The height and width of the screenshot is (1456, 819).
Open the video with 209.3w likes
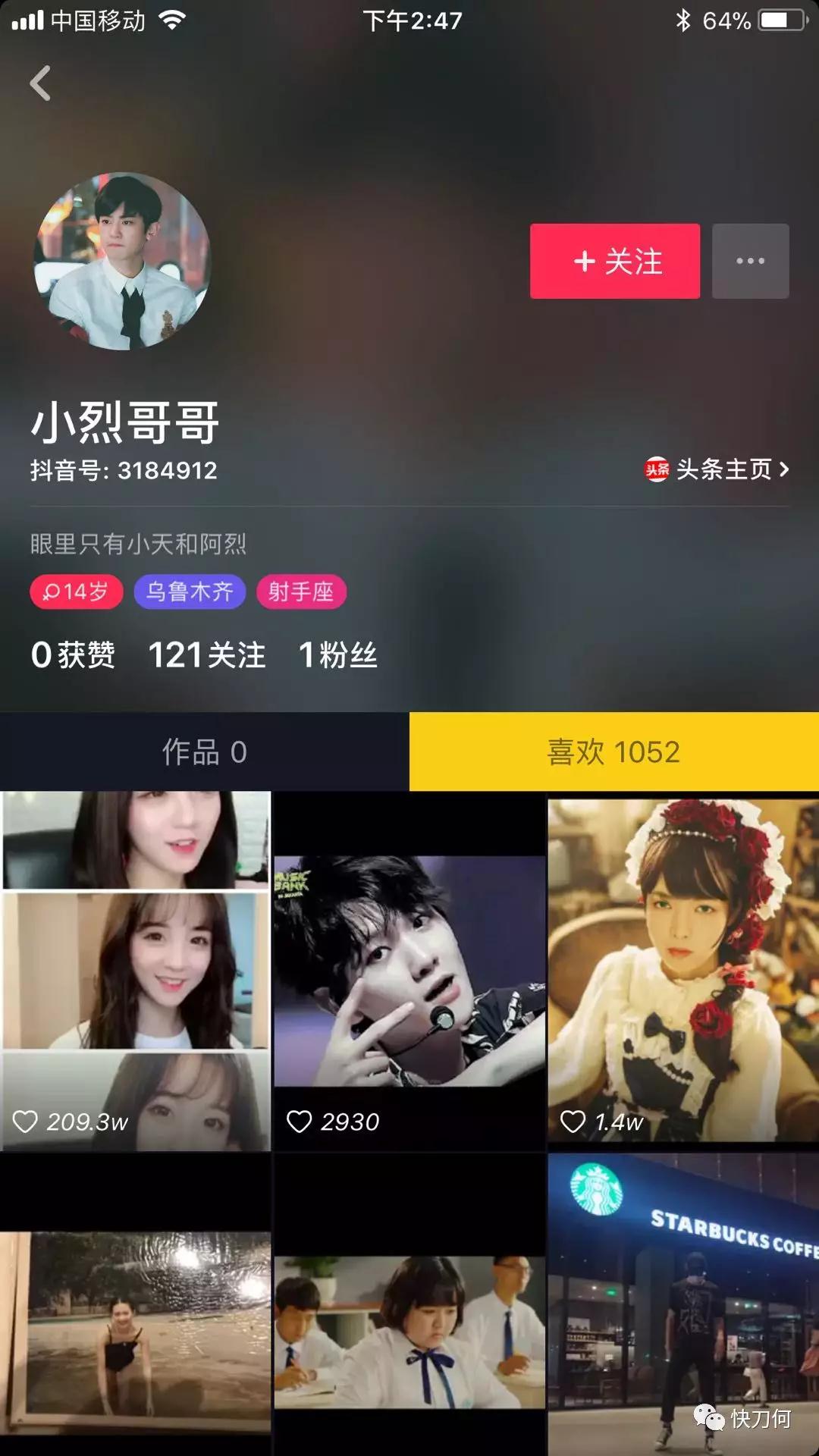click(x=136, y=971)
